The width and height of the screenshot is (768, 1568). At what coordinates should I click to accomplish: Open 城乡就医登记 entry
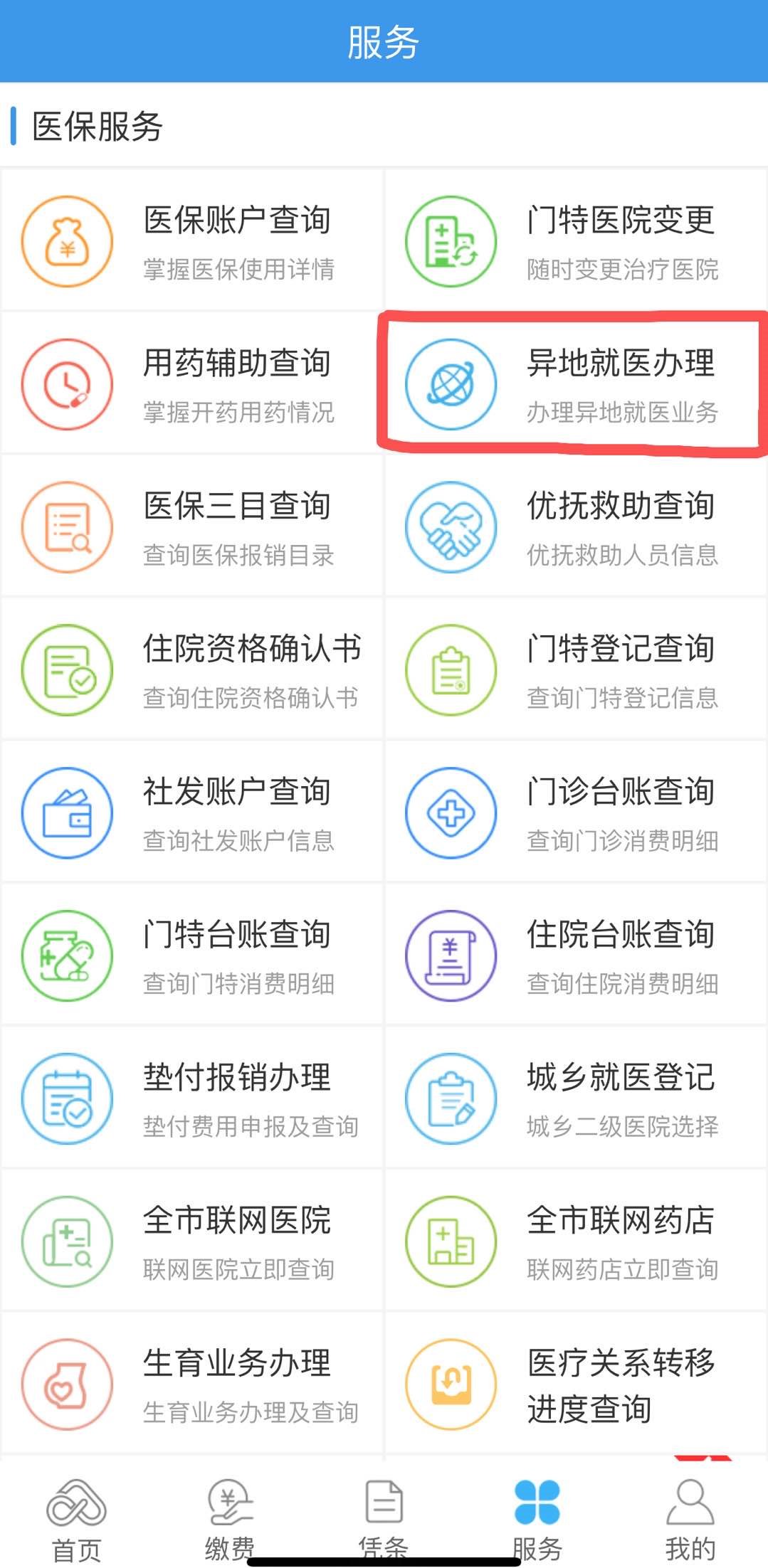575,1098
